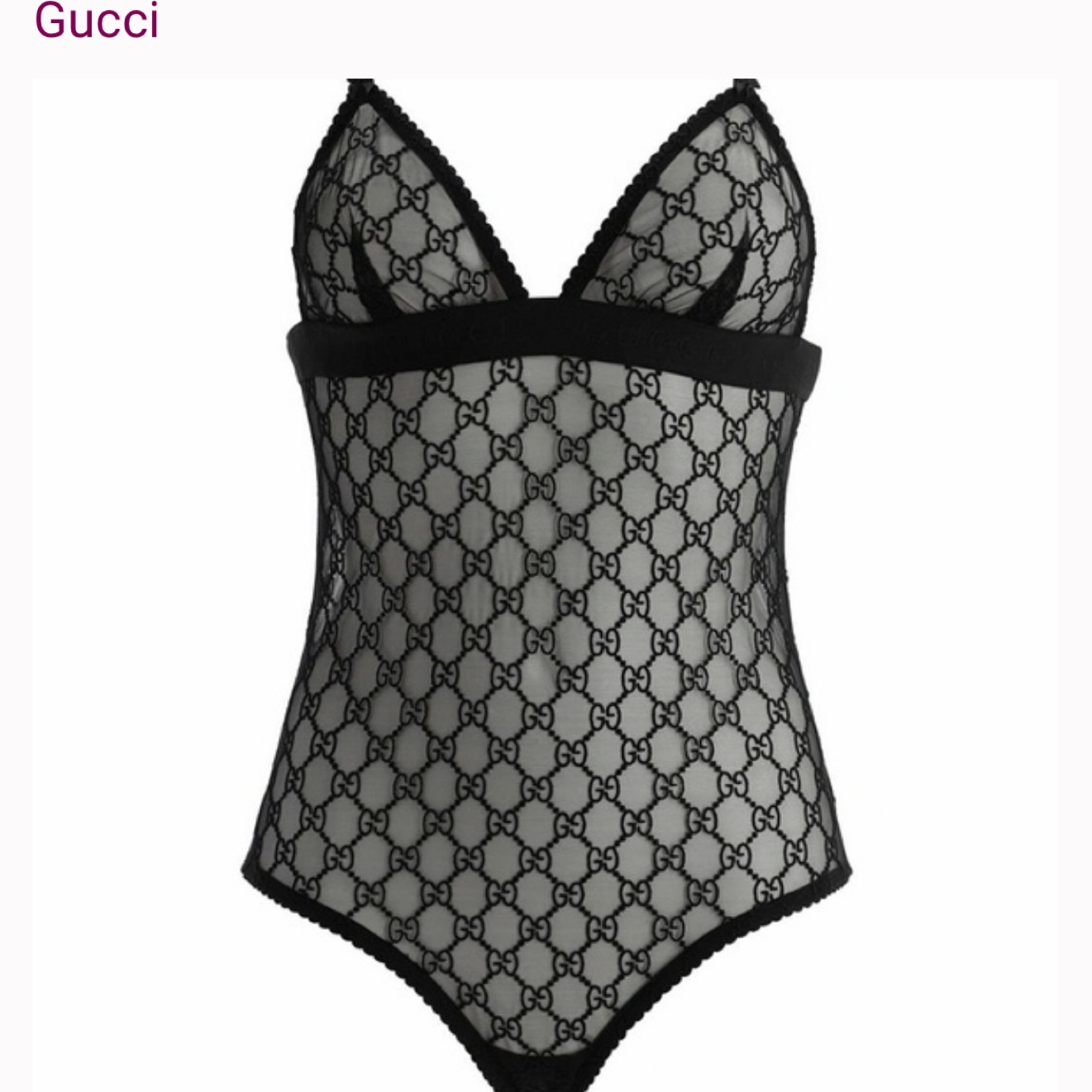Open the black bodysuit product image
Viewport: 1092px width, 1092px height.
click(546, 579)
